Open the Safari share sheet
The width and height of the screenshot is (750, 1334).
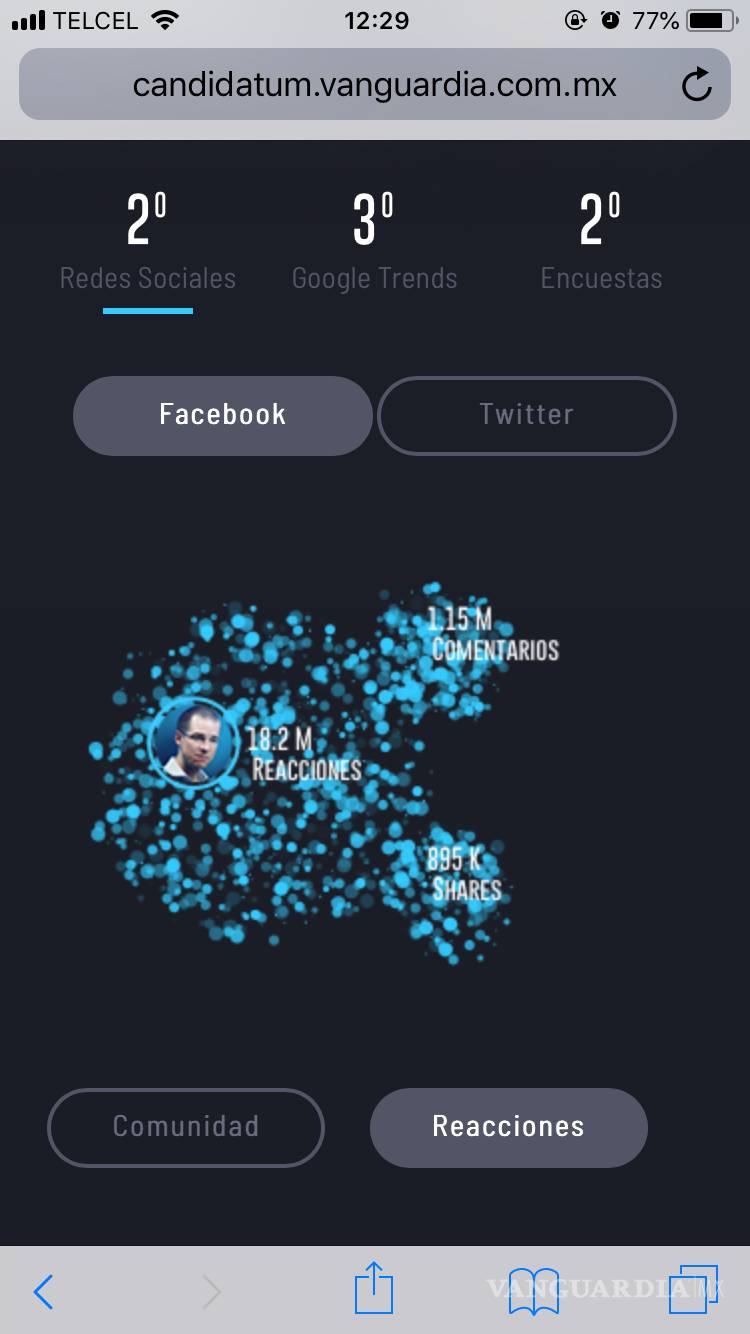[374, 1289]
